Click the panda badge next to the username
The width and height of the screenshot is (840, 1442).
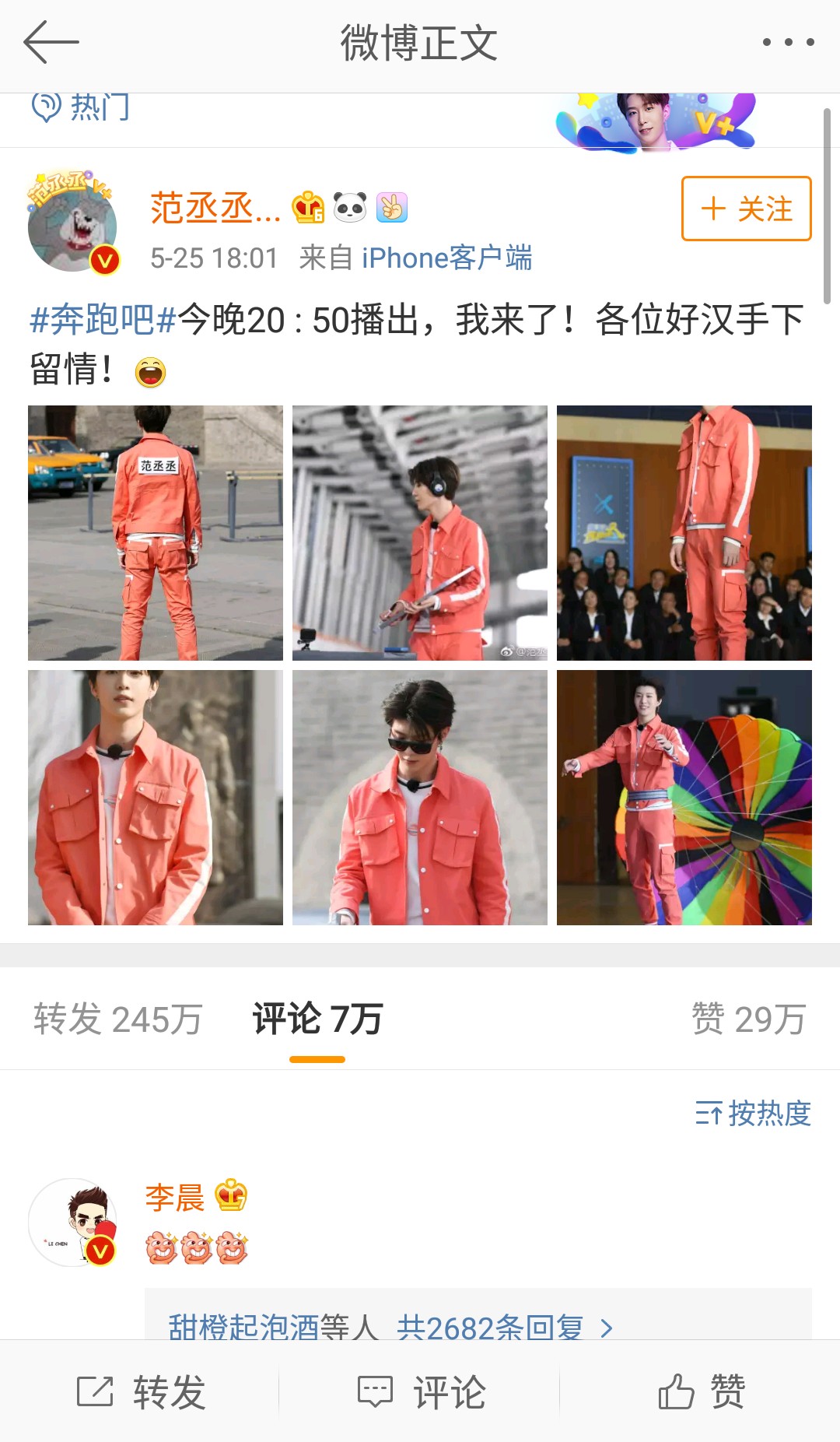352,209
